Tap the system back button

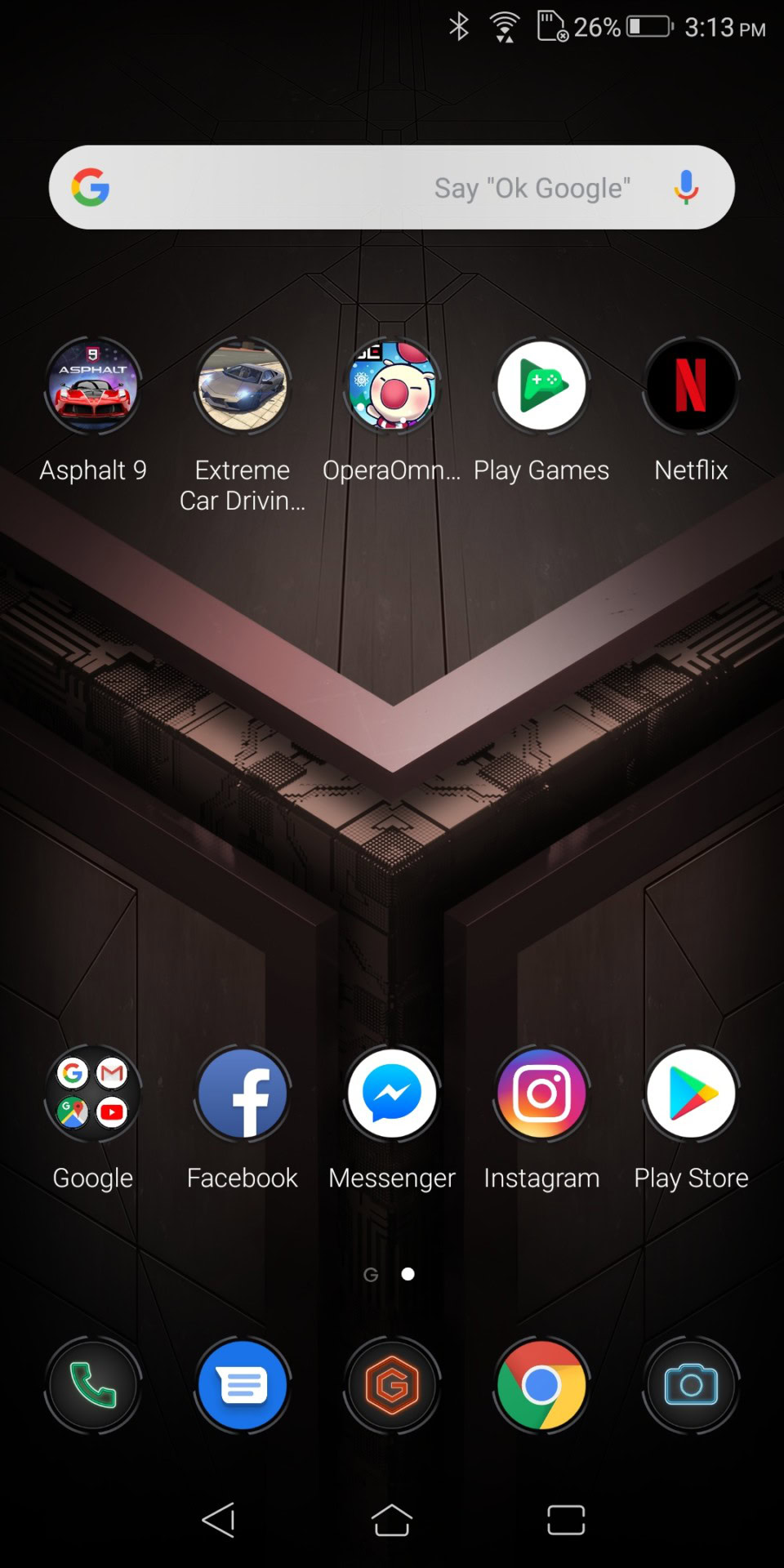[x=219, y=1521]
